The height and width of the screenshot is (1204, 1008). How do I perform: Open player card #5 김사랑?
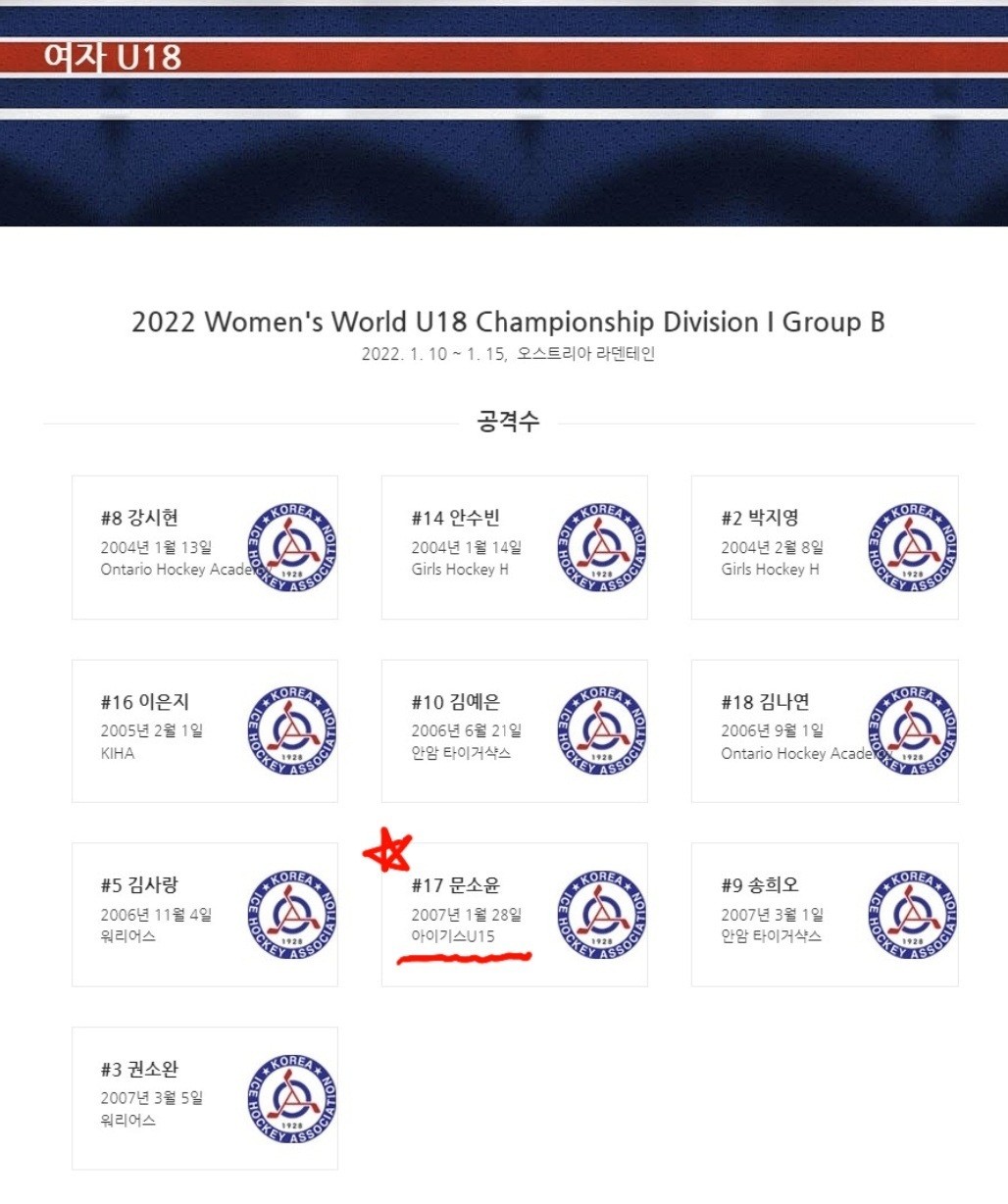(204, 914)
